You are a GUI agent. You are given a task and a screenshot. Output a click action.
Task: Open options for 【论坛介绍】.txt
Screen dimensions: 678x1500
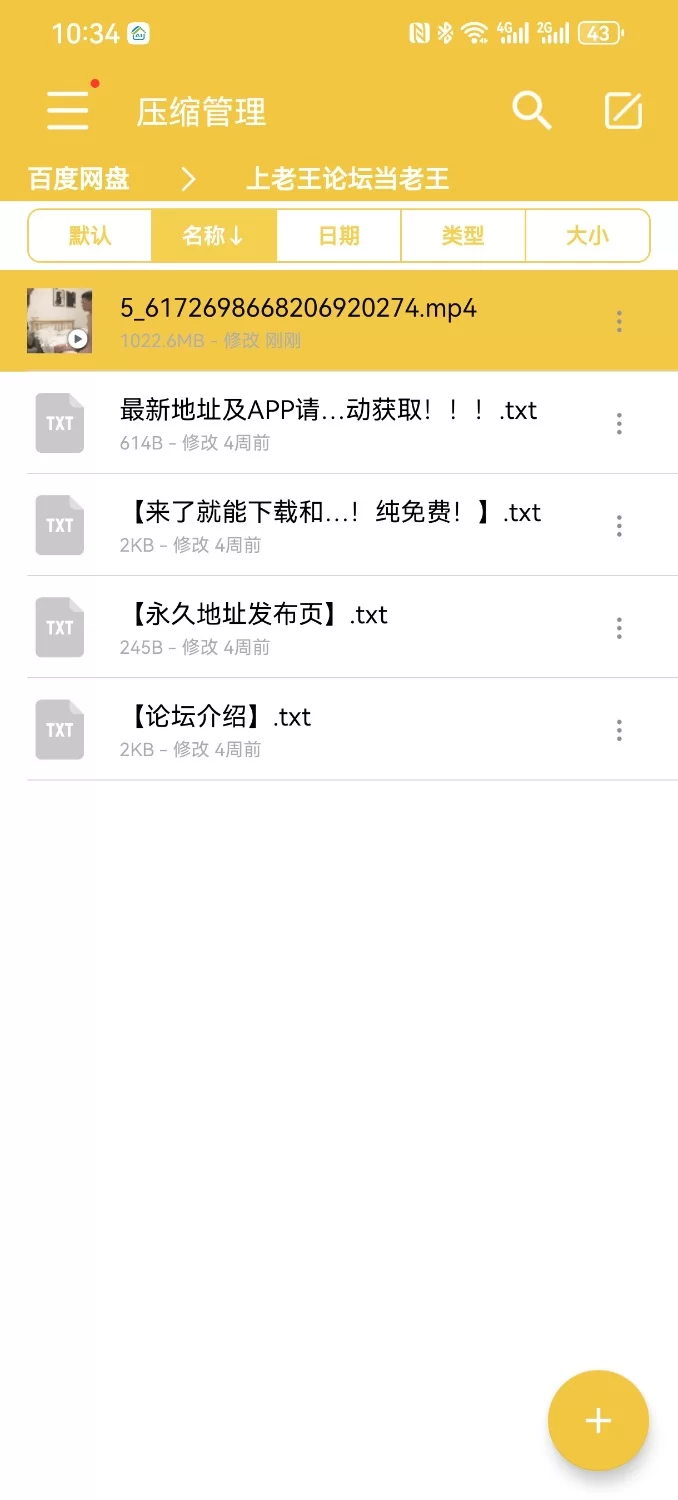point(619,729)
